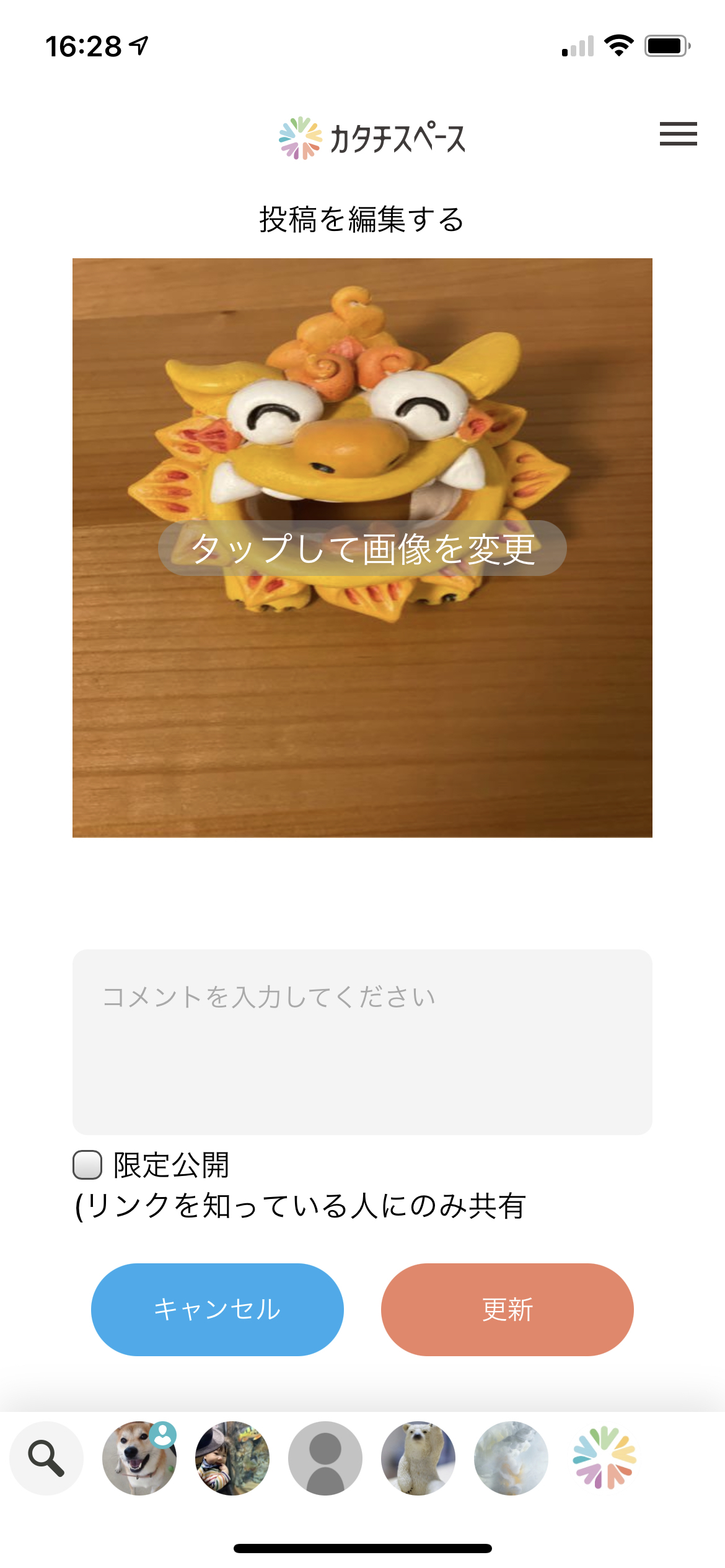Check the 限定公開 checkbox
The width and height of the screenshot is (725, 1568).
(87, 1165)
